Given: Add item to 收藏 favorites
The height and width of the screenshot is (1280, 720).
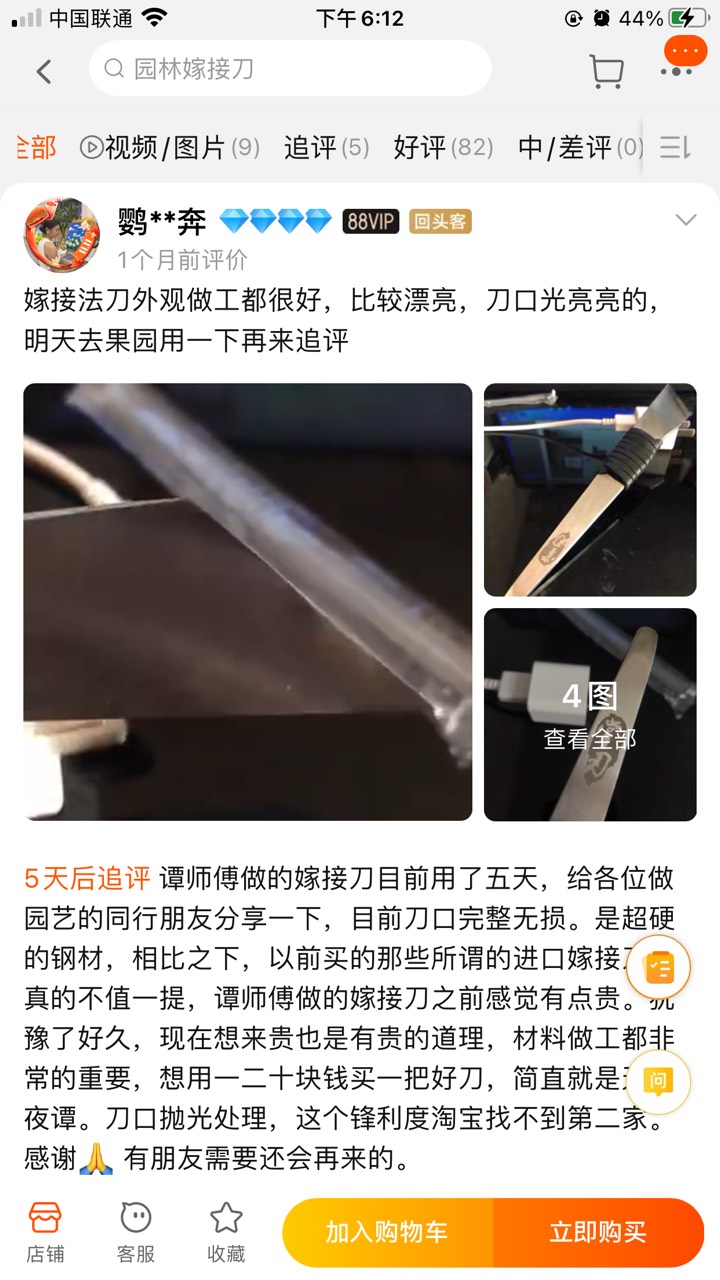Looking at the screenshot, I should [x=226, y=1233].
